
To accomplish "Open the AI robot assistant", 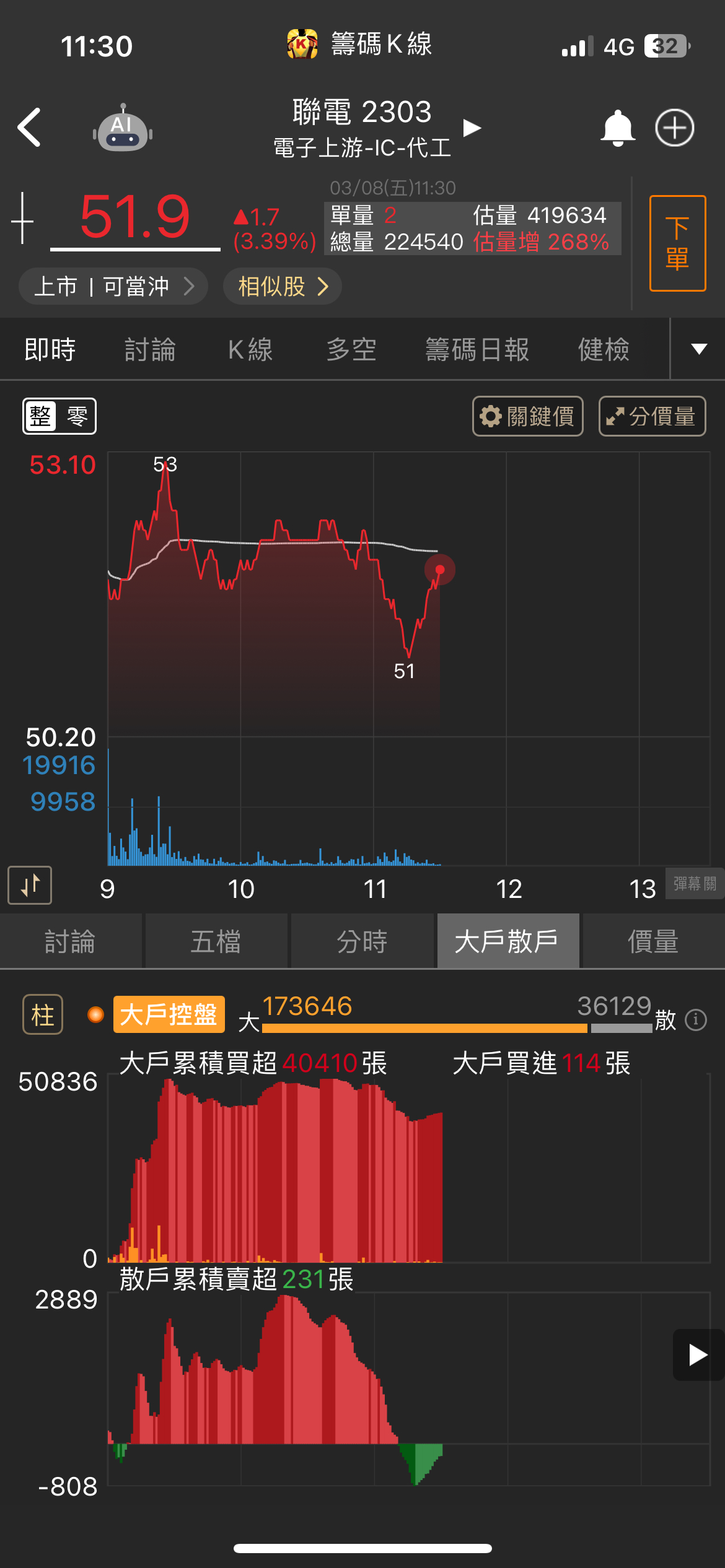I will pyautogui.click(x=123, y=129).
